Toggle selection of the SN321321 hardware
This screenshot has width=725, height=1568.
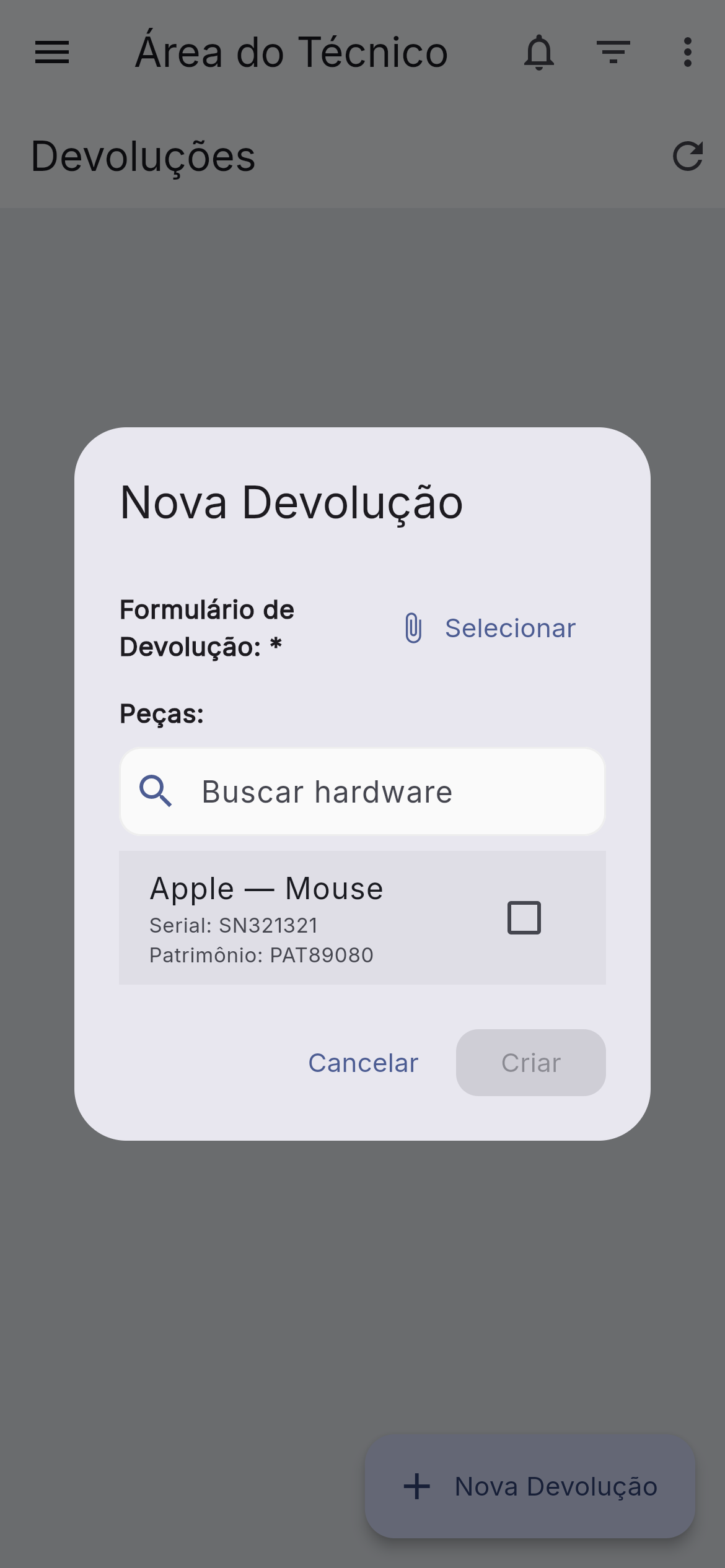(x=523, y=917)
